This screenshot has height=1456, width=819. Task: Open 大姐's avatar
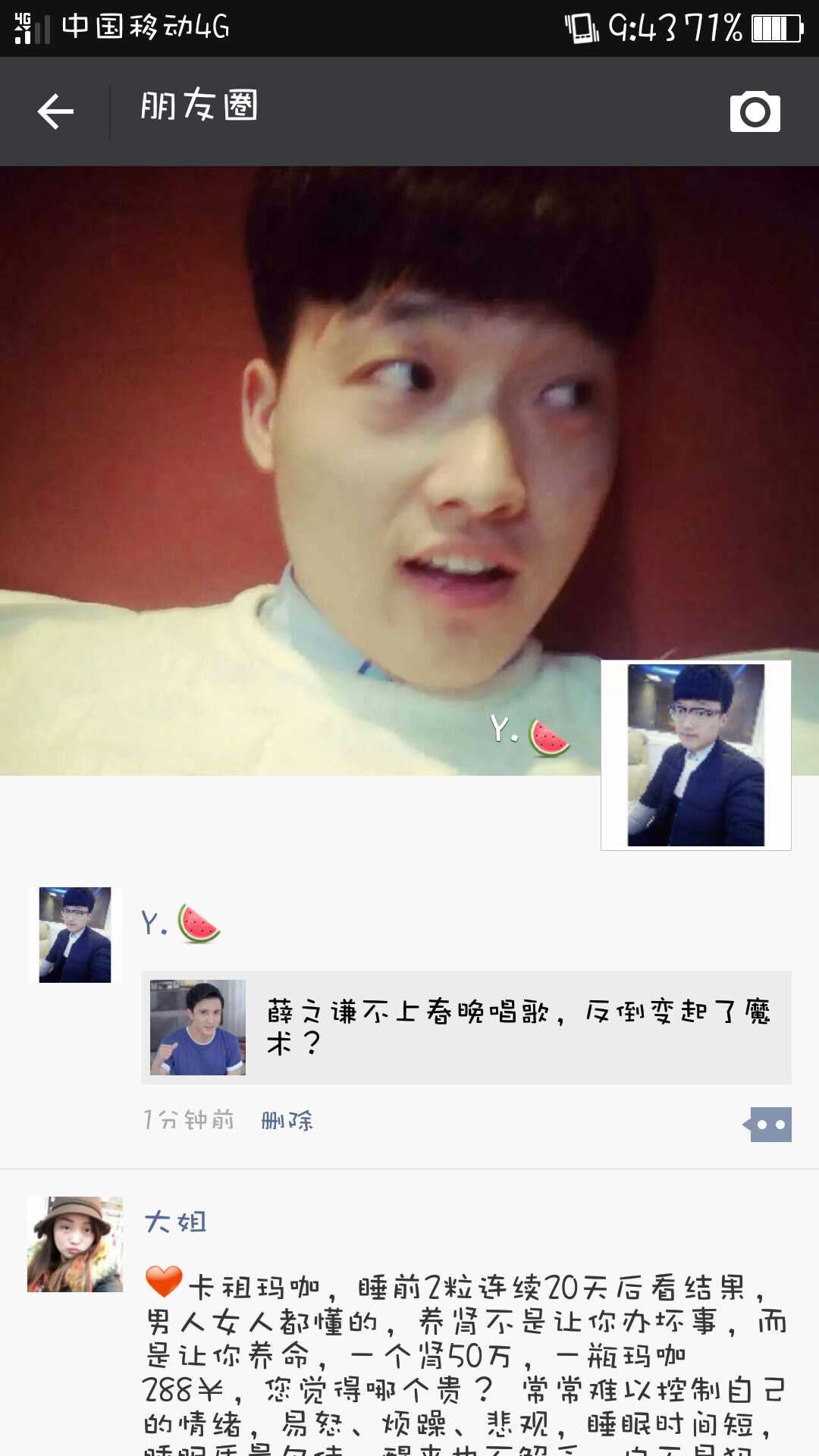pos(74,1244)
